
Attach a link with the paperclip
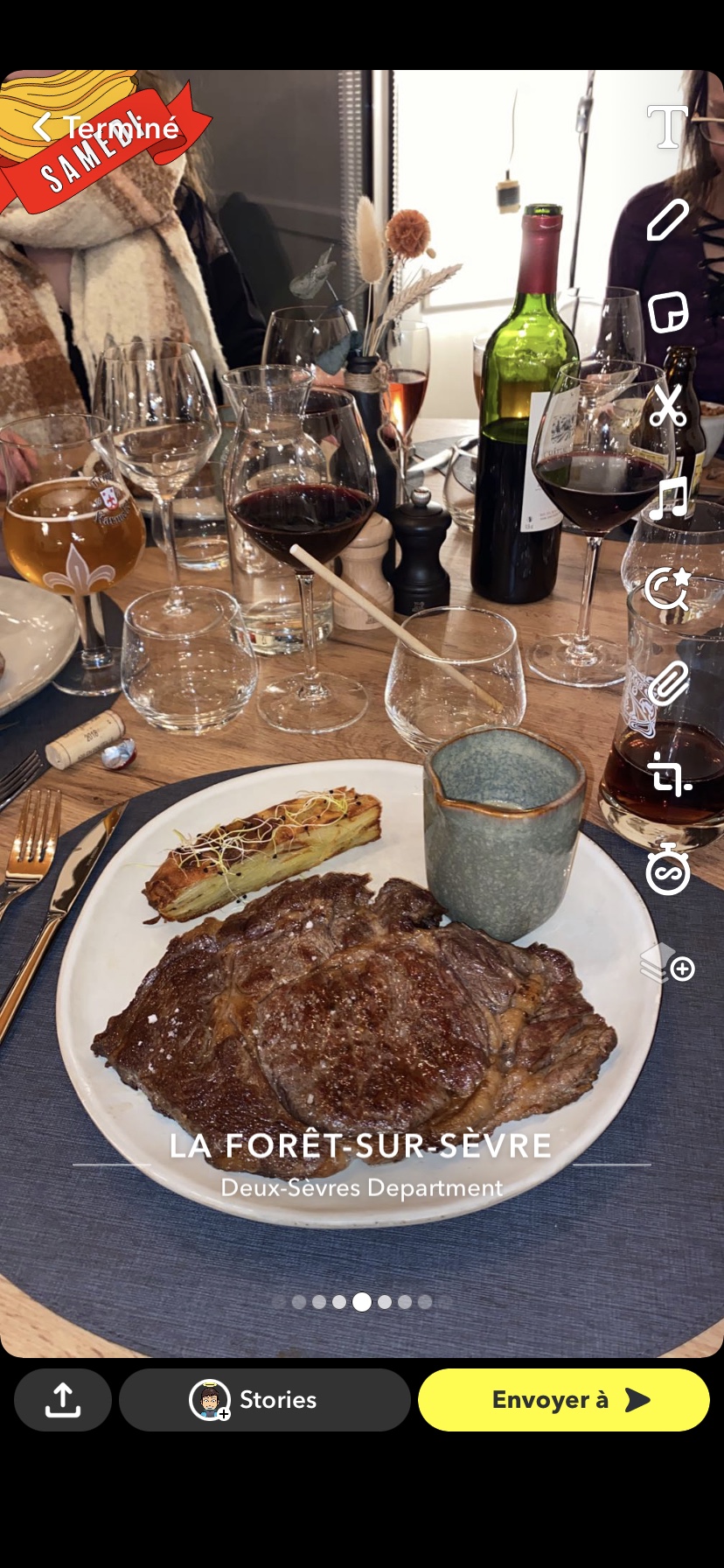668,683
